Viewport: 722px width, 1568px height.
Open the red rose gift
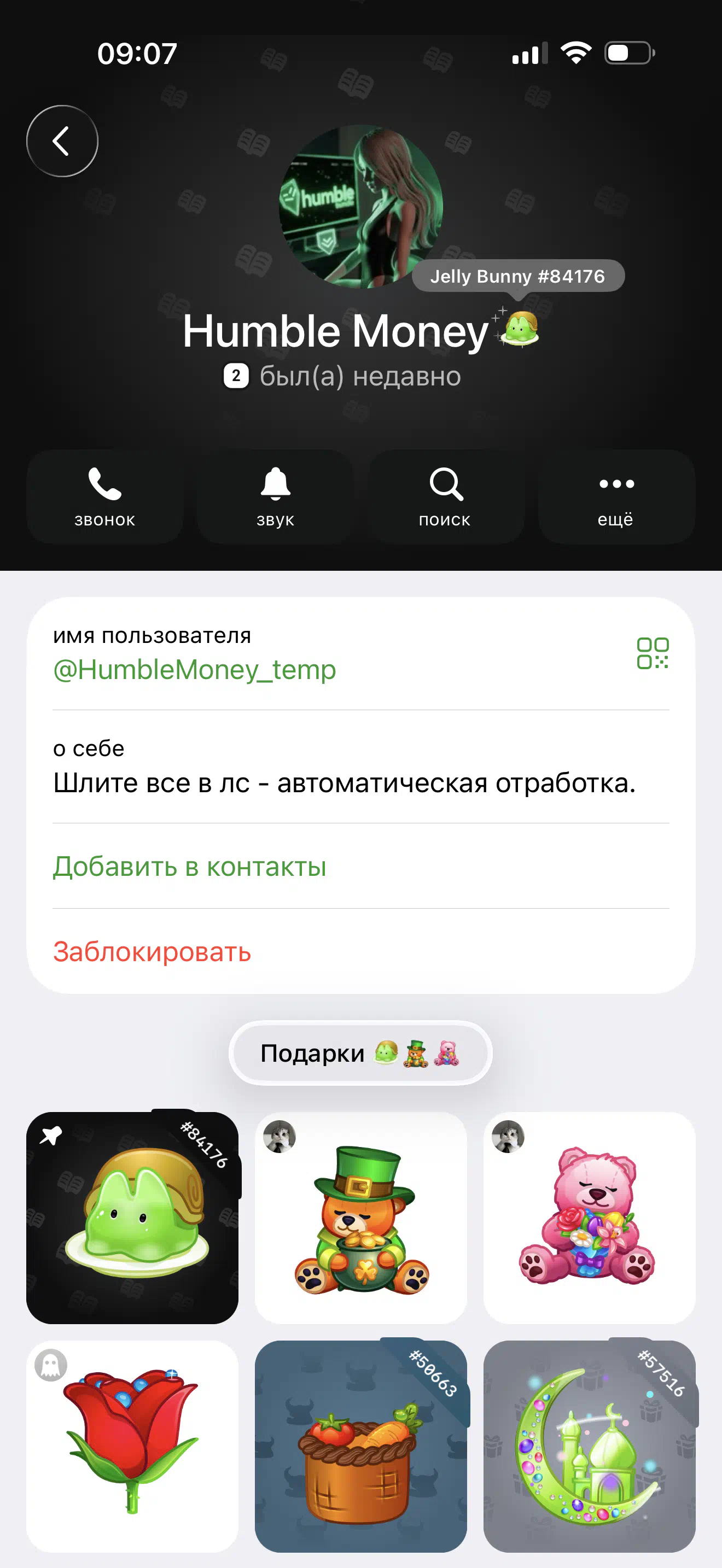(132, 1446)
